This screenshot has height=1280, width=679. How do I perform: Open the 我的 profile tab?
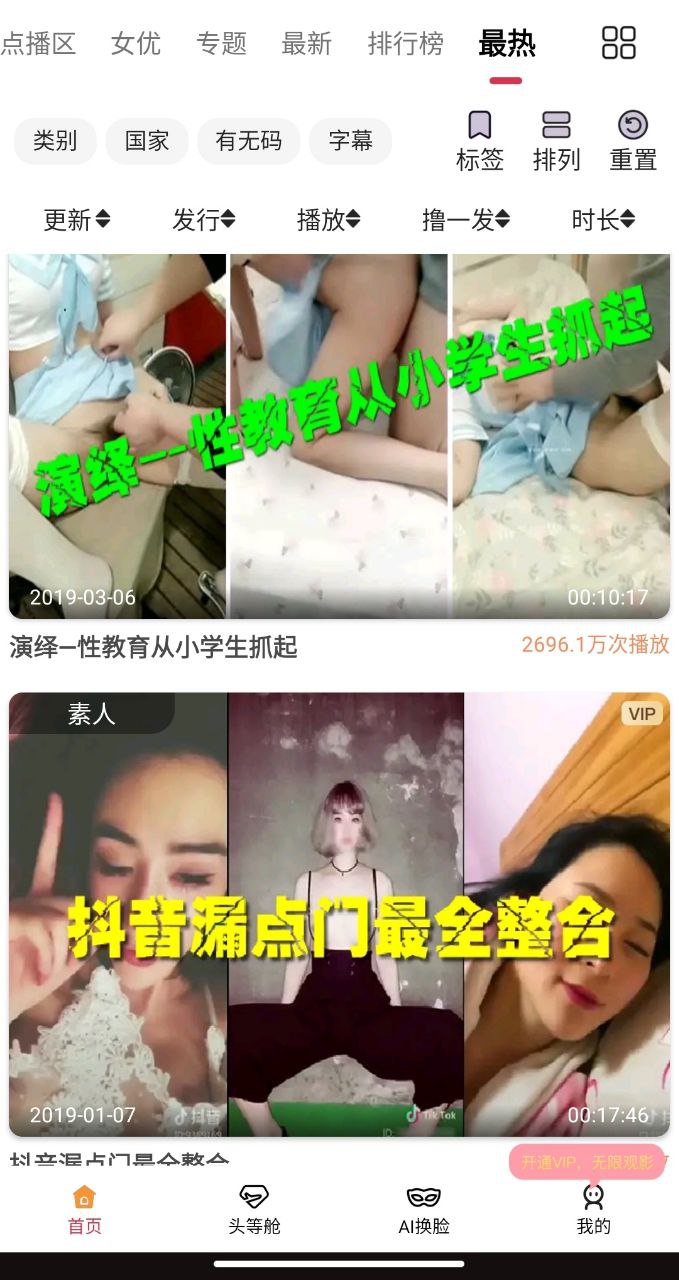click(593, 1210)
